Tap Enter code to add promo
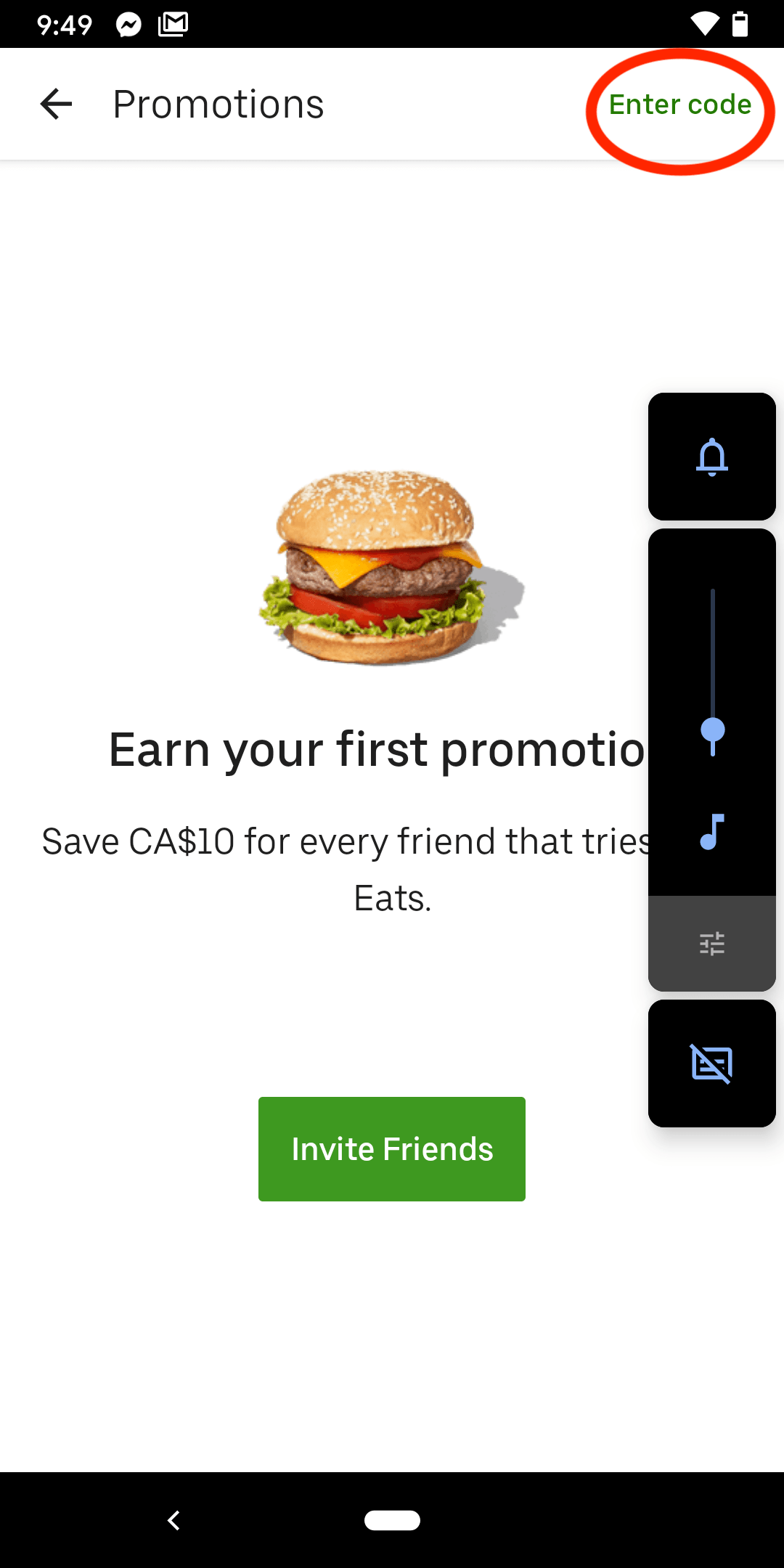 click(679, 105)
